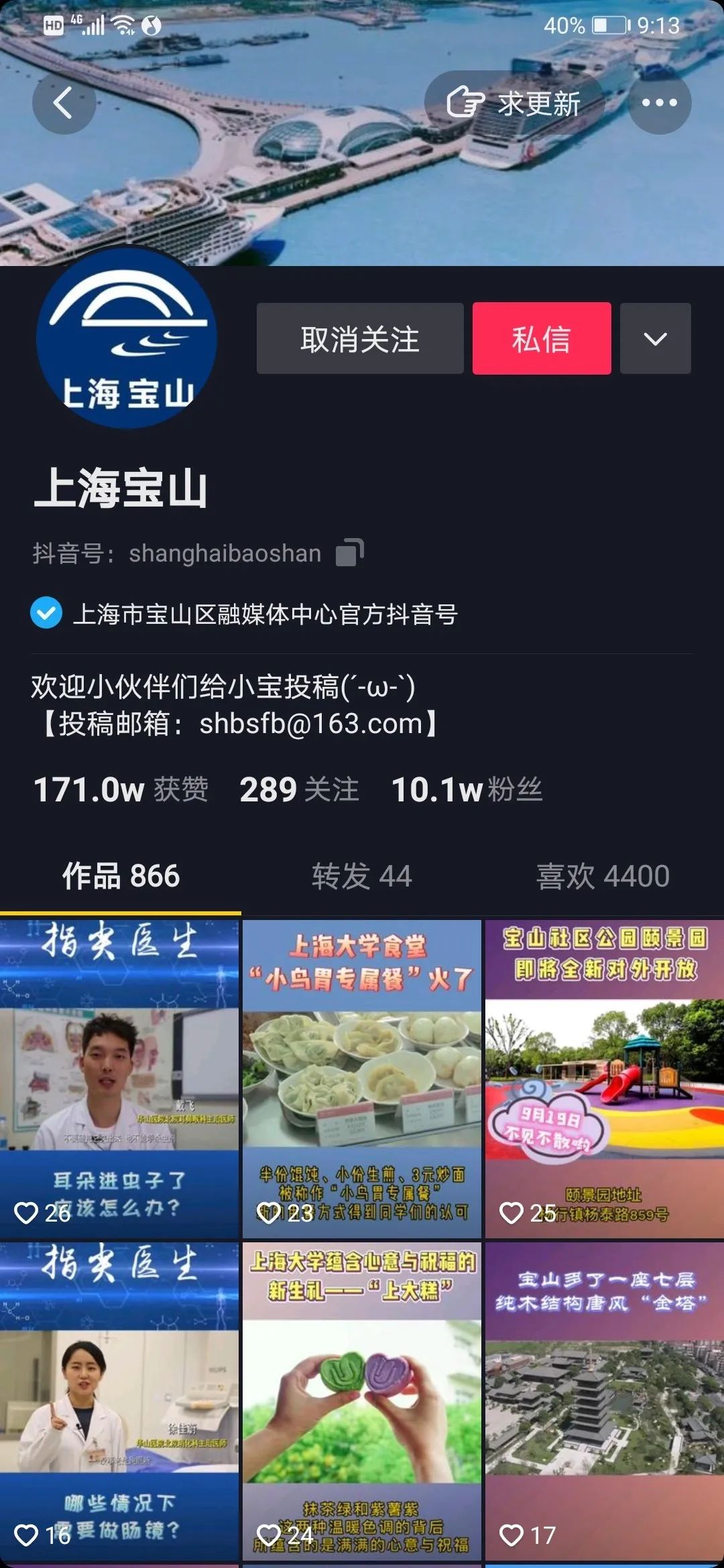Screen dimensions: 724x1568
Task: Open the three-dot overflow menu
Action: coord(660,103)
